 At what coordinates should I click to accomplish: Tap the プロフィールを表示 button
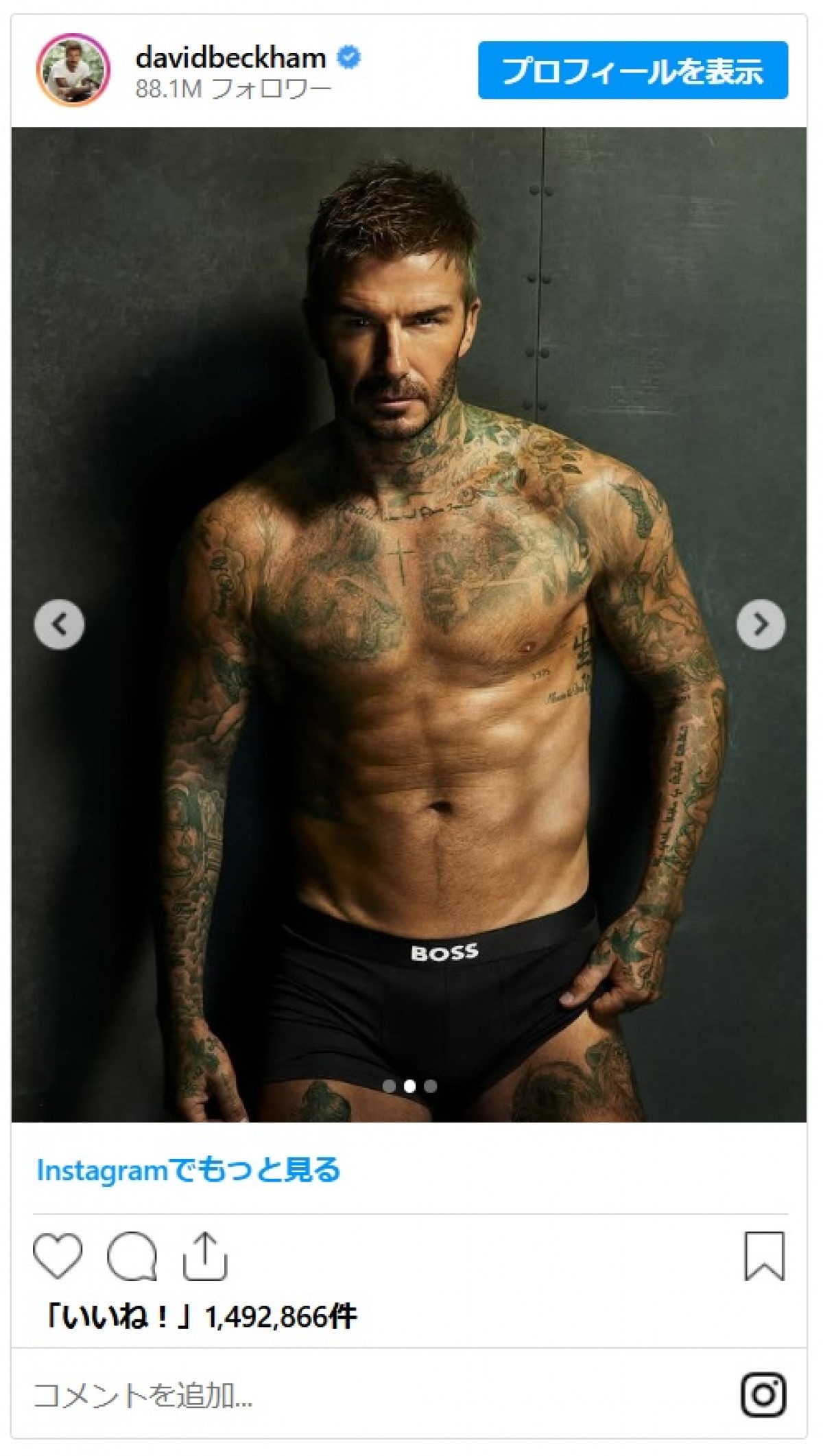[632, 70]
